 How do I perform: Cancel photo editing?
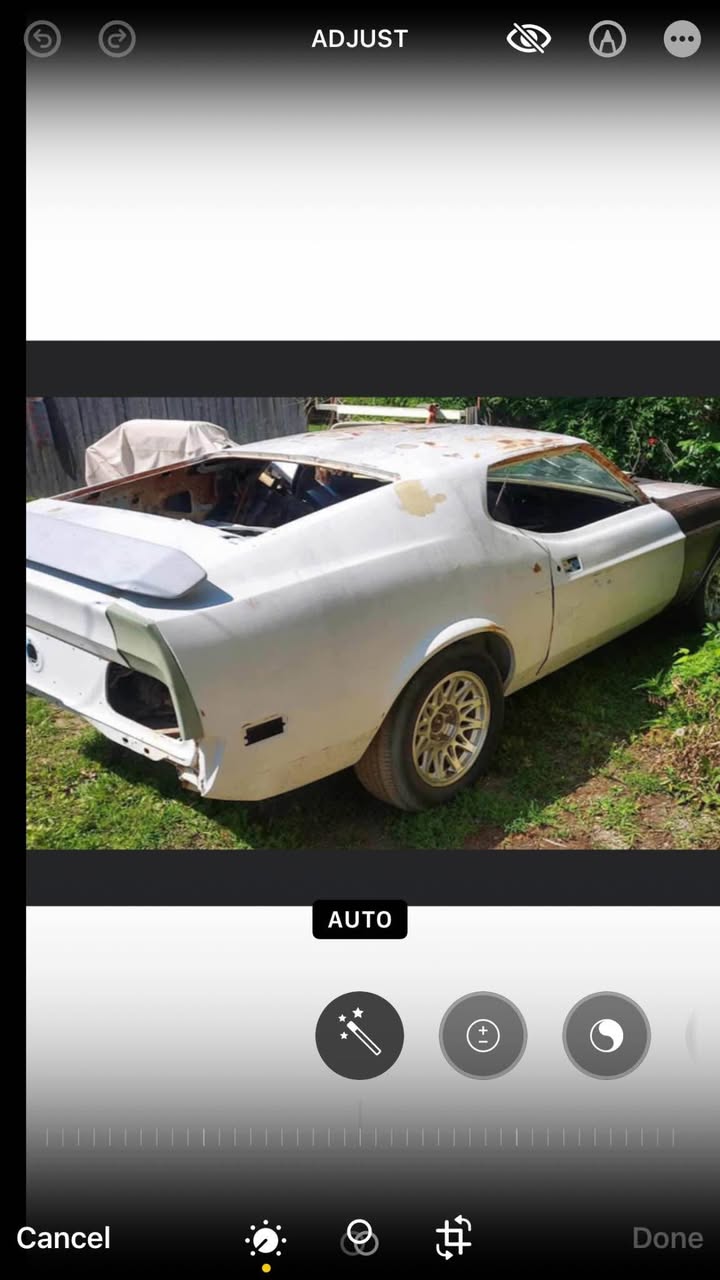point(63,1238)
